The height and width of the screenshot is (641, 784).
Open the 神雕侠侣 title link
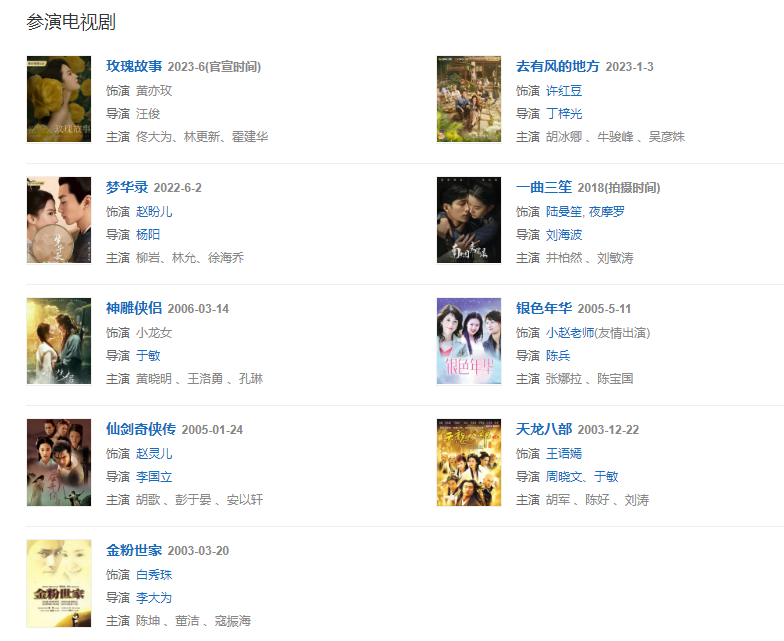tap(134, 308)
